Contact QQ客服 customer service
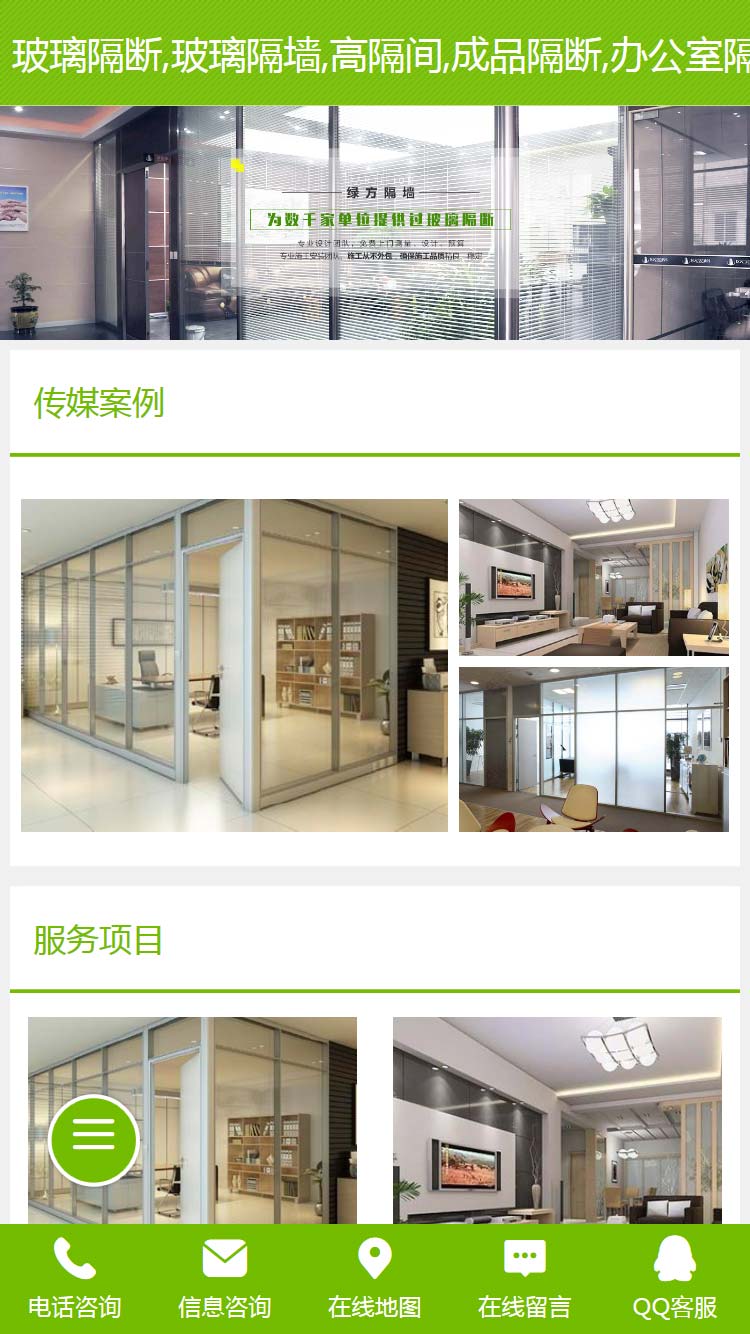The width and height of the screenshot is (750, 1334). click(675, 1278)
